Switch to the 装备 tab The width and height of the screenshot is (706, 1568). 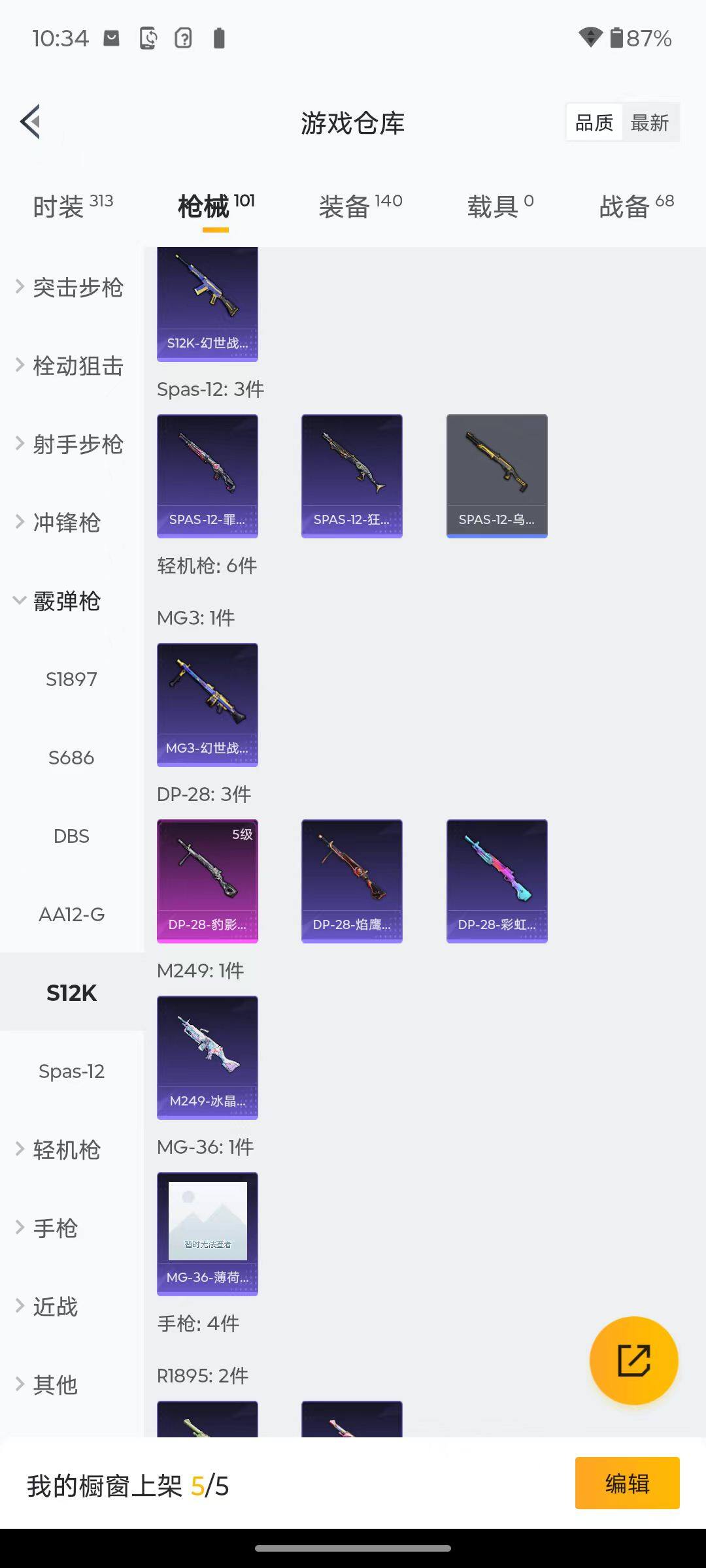[x=360, y=206]
